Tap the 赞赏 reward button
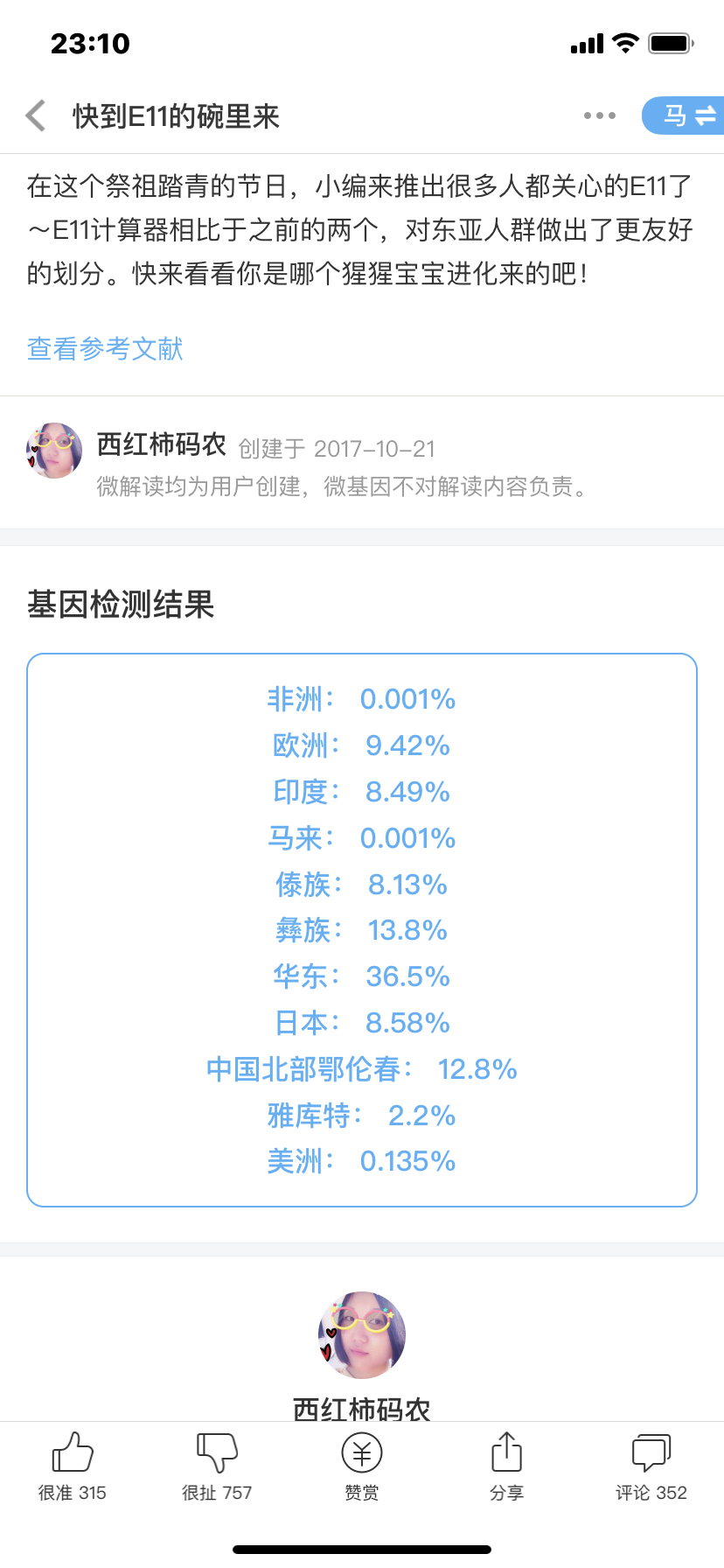 coord(362,1467)
